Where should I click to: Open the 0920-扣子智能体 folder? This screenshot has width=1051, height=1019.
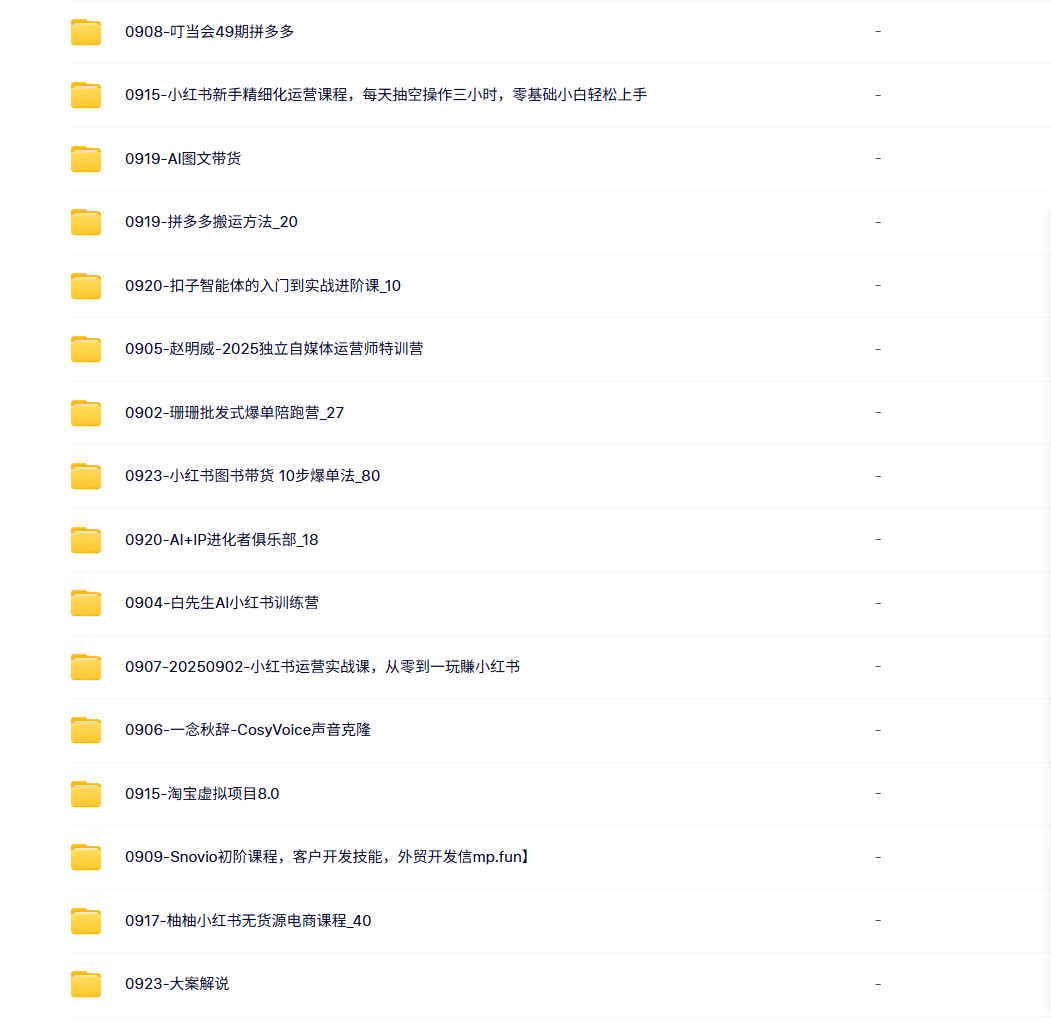click(x=262, y=286)
